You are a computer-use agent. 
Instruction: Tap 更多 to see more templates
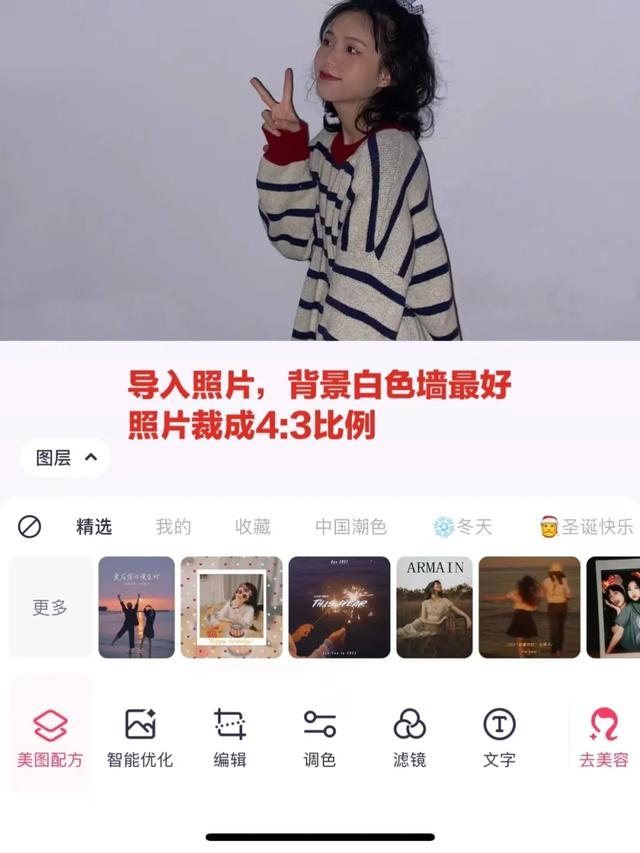pyautogui.click(x=50, y=607)
